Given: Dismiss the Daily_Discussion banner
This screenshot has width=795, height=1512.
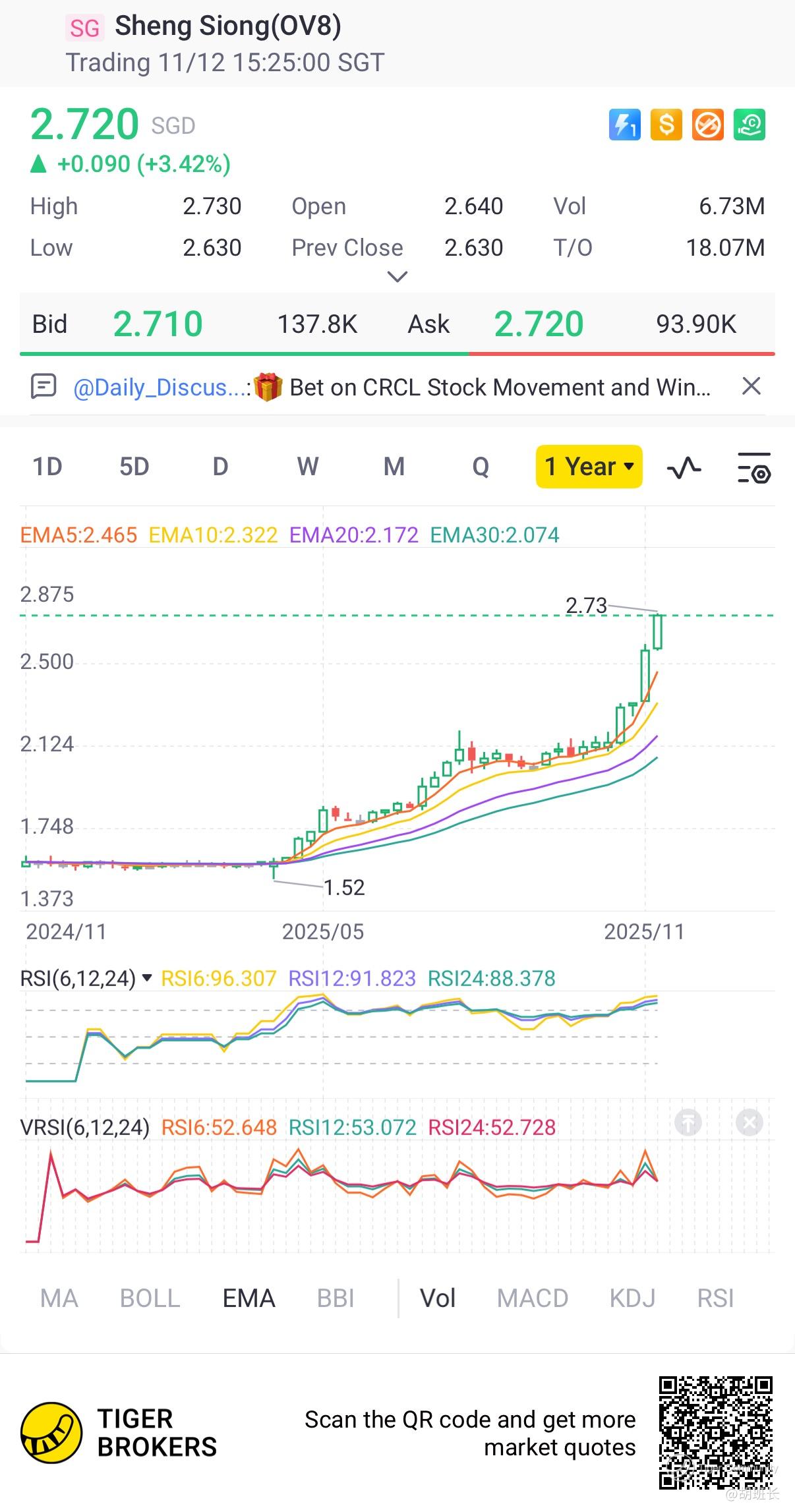Looking at the screenshot, I should tap(751, 386).
